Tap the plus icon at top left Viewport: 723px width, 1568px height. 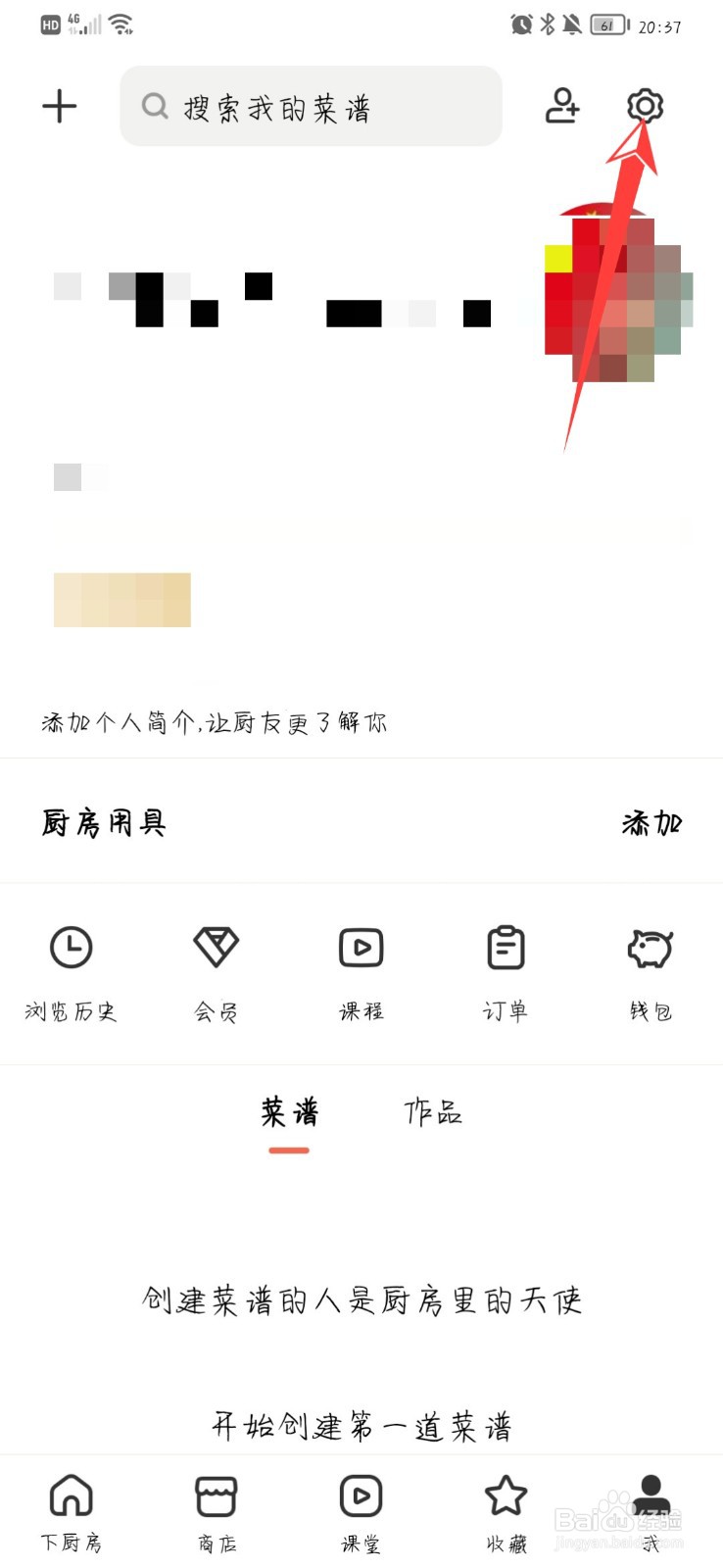(x=59, y=106)
